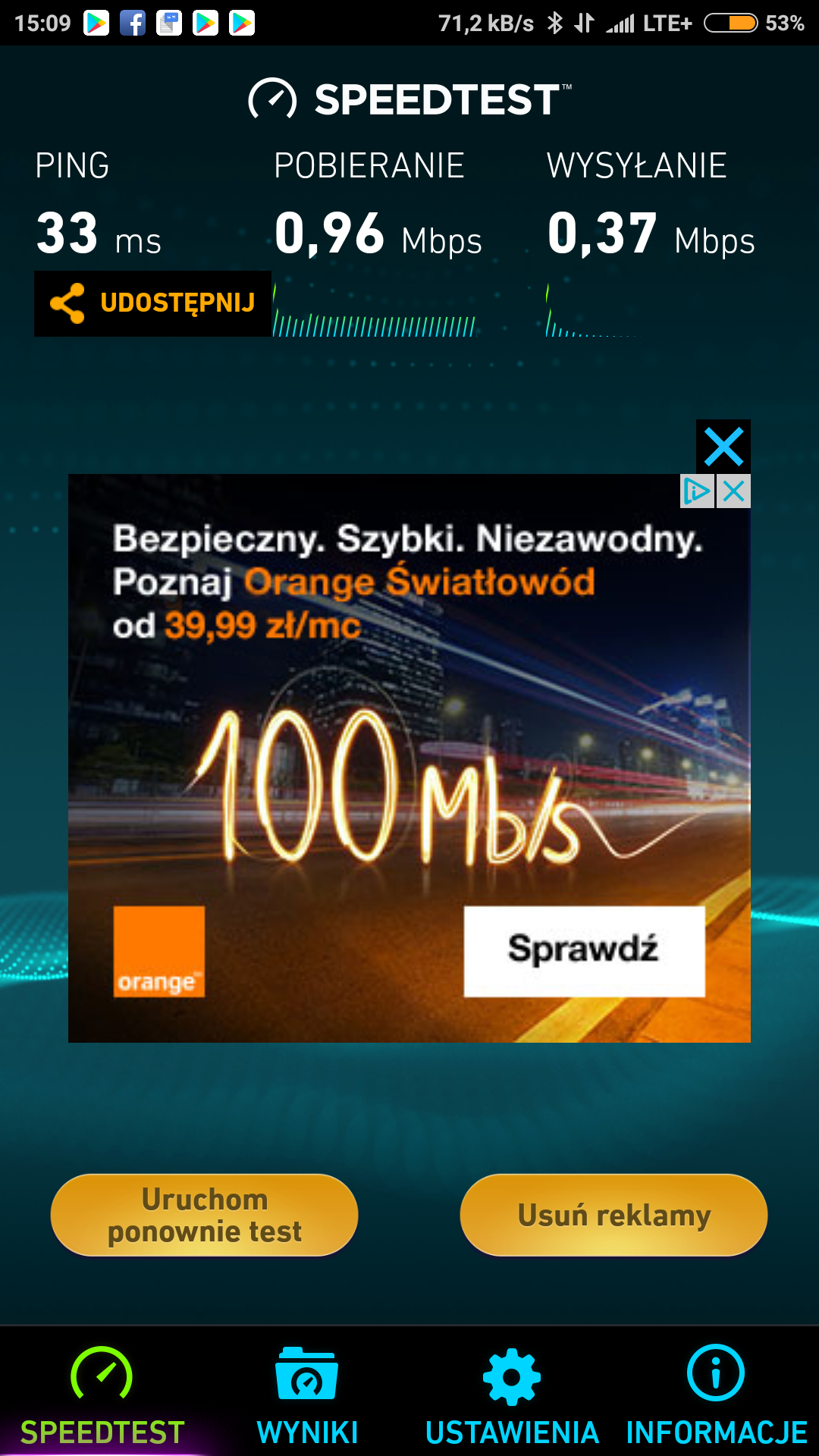Viewport: 819px width, 1456px height.
Task: Go to the Ustawienia settings tab
Action: click(x=512, y=1395)
